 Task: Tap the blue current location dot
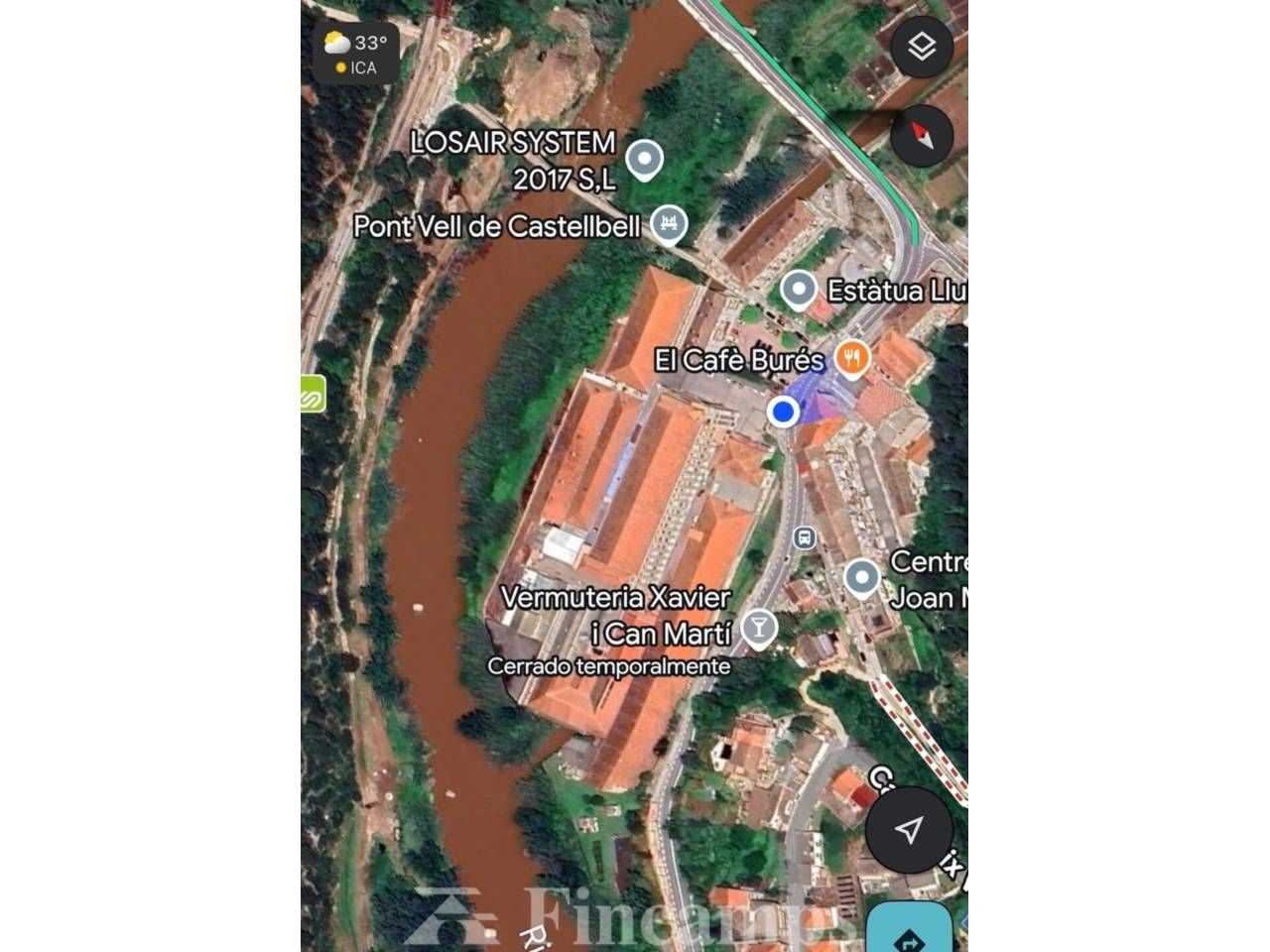[784, 411]
